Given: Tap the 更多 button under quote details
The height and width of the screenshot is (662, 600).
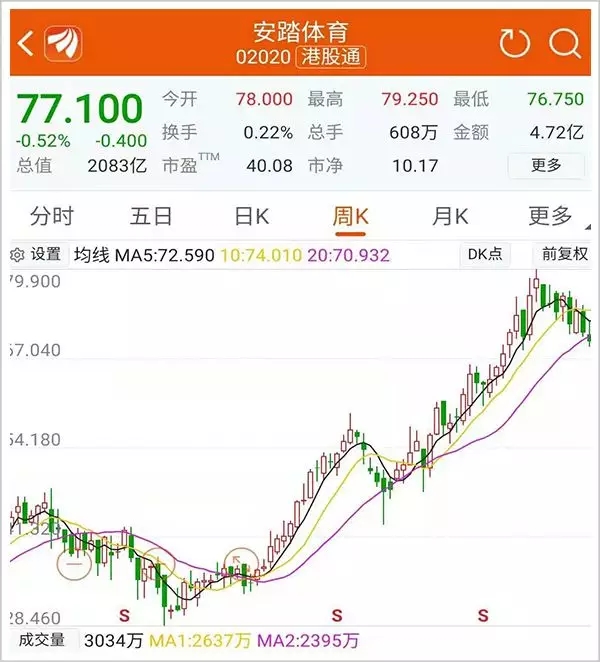Looking at the screenshot, I should (545, 165).
